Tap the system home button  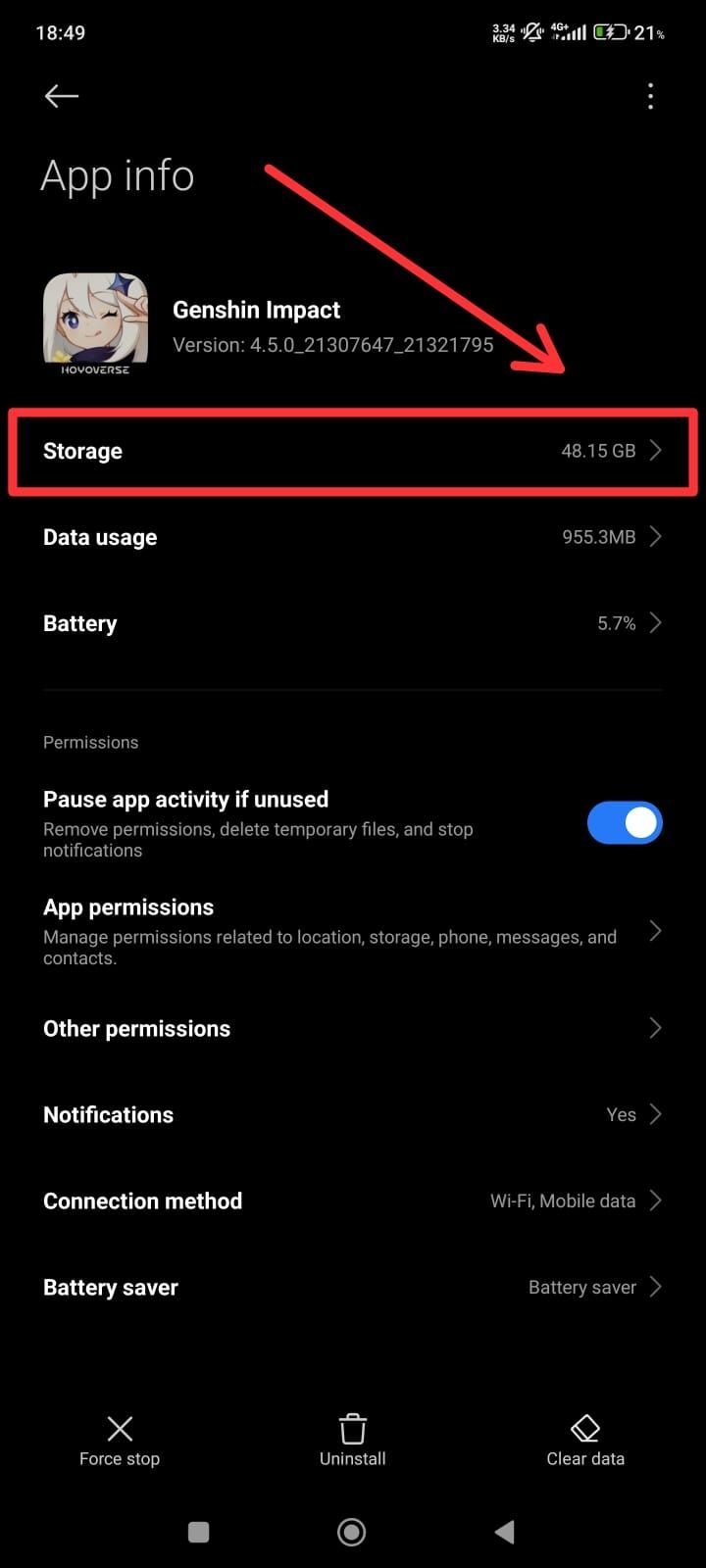[351, 1532]
